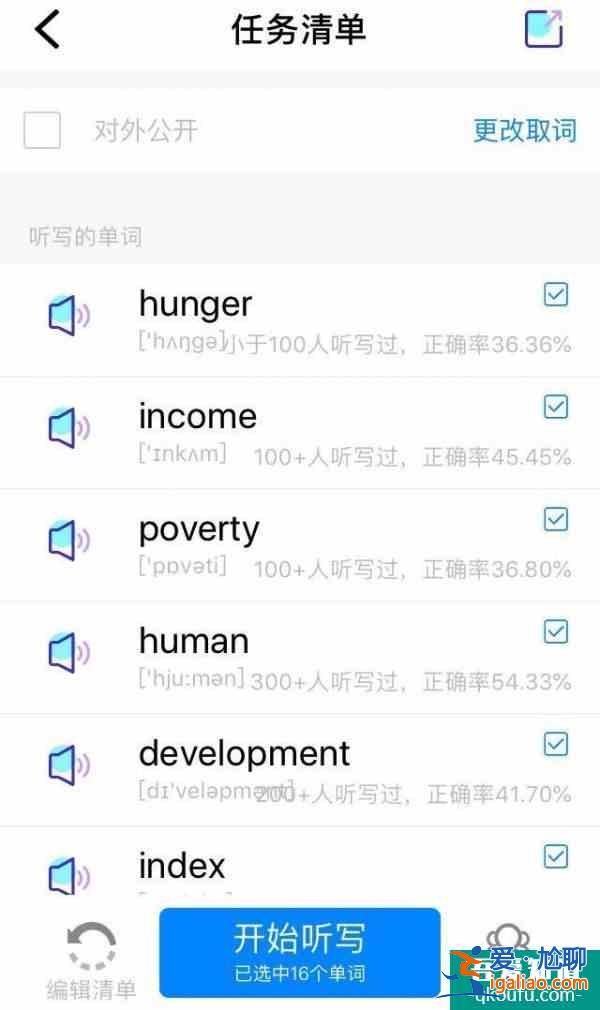Deselect the word poverty
This screenshot has width=600, height=1010.
[556, 519]
